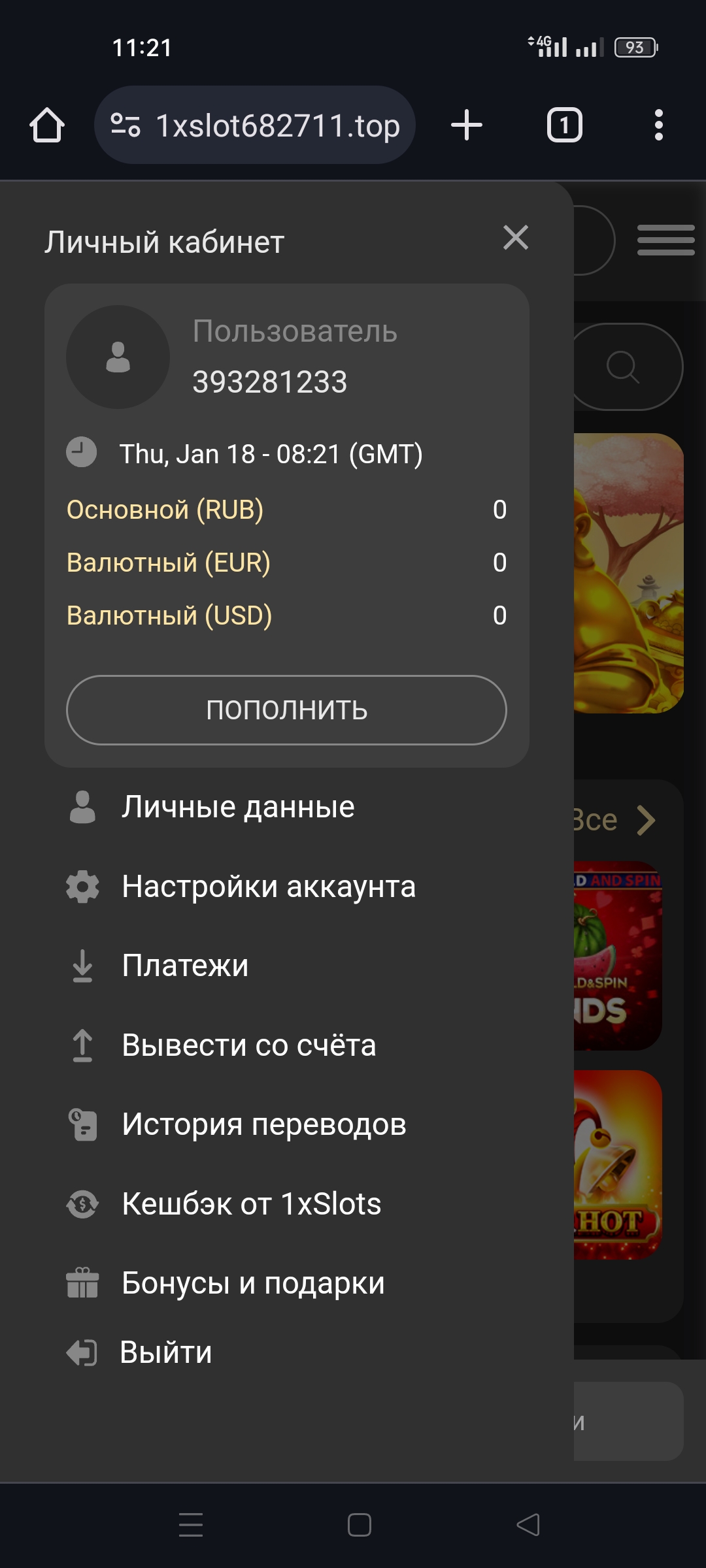Tap the system back button
The width and height of the screenshot is (706, 1568).
click(528, 1525)
